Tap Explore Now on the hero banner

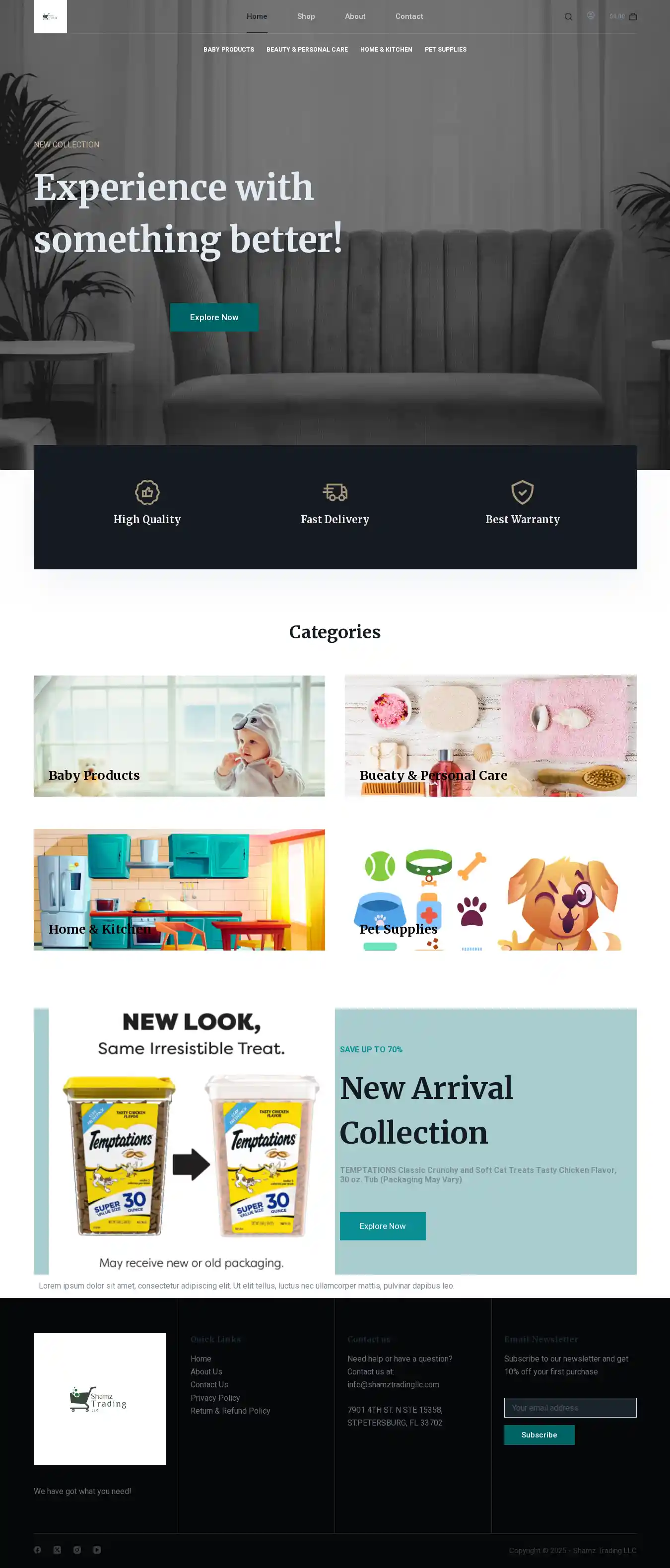[x=213, y=317]
